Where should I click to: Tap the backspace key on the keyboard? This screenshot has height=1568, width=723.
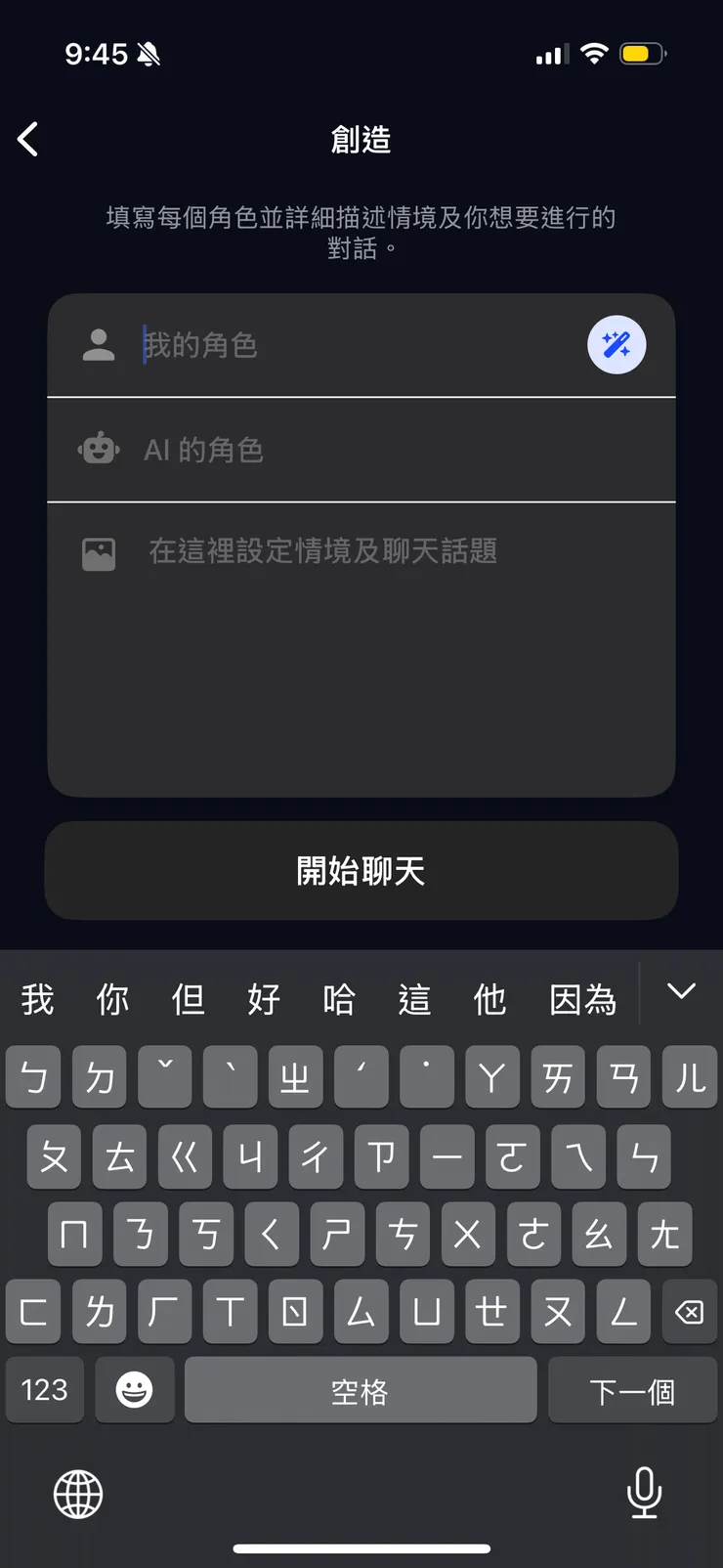(x=689, y=1312)
